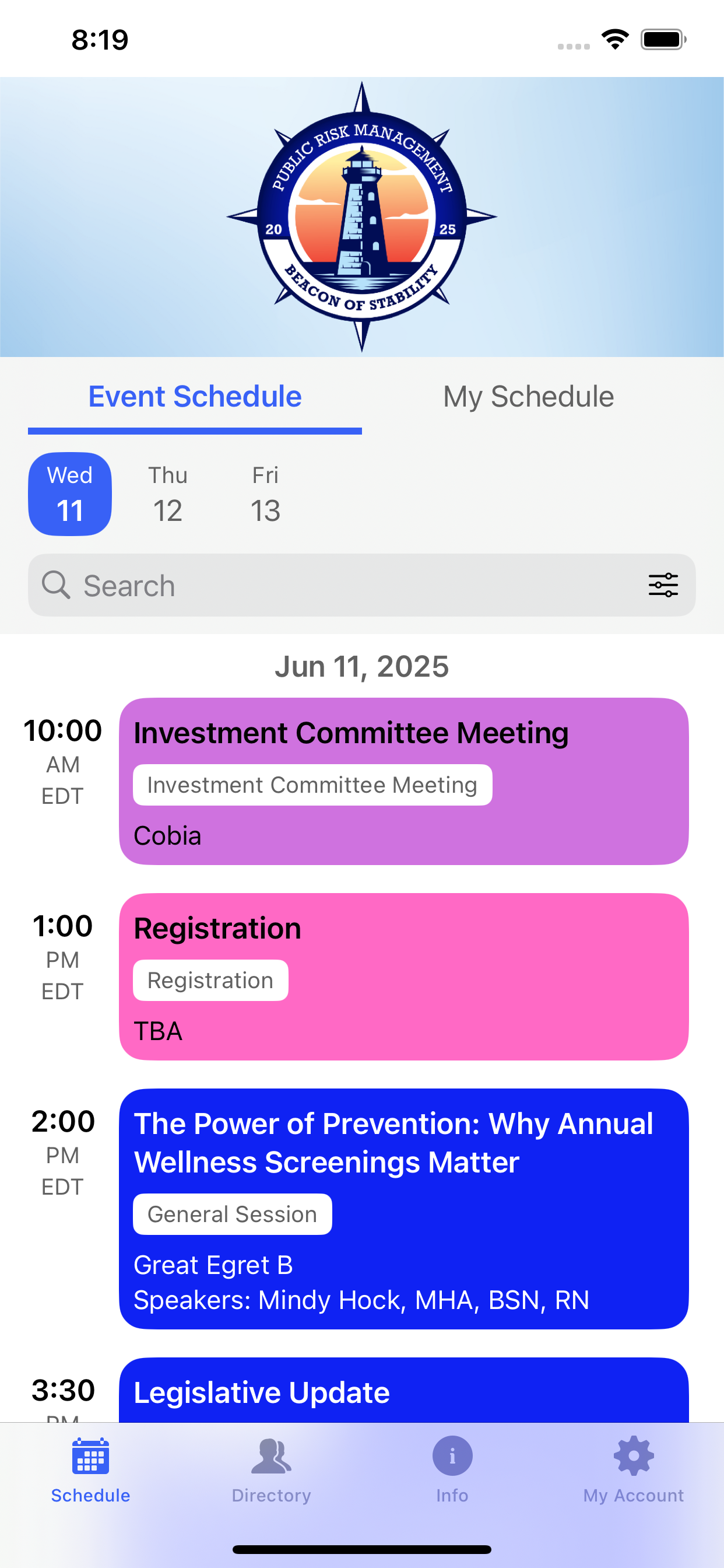Open the Info tab
724x1568 pixels.
tap(452, 1469)
